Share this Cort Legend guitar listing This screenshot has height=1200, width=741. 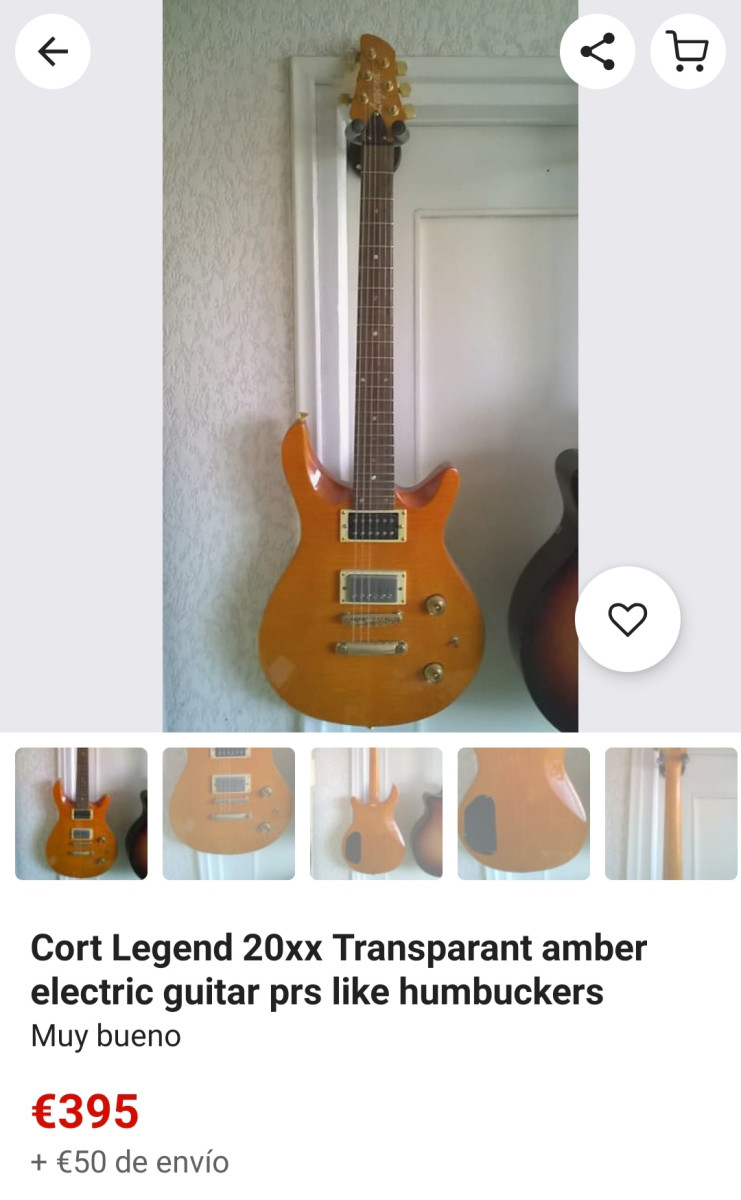click(597, 51)
